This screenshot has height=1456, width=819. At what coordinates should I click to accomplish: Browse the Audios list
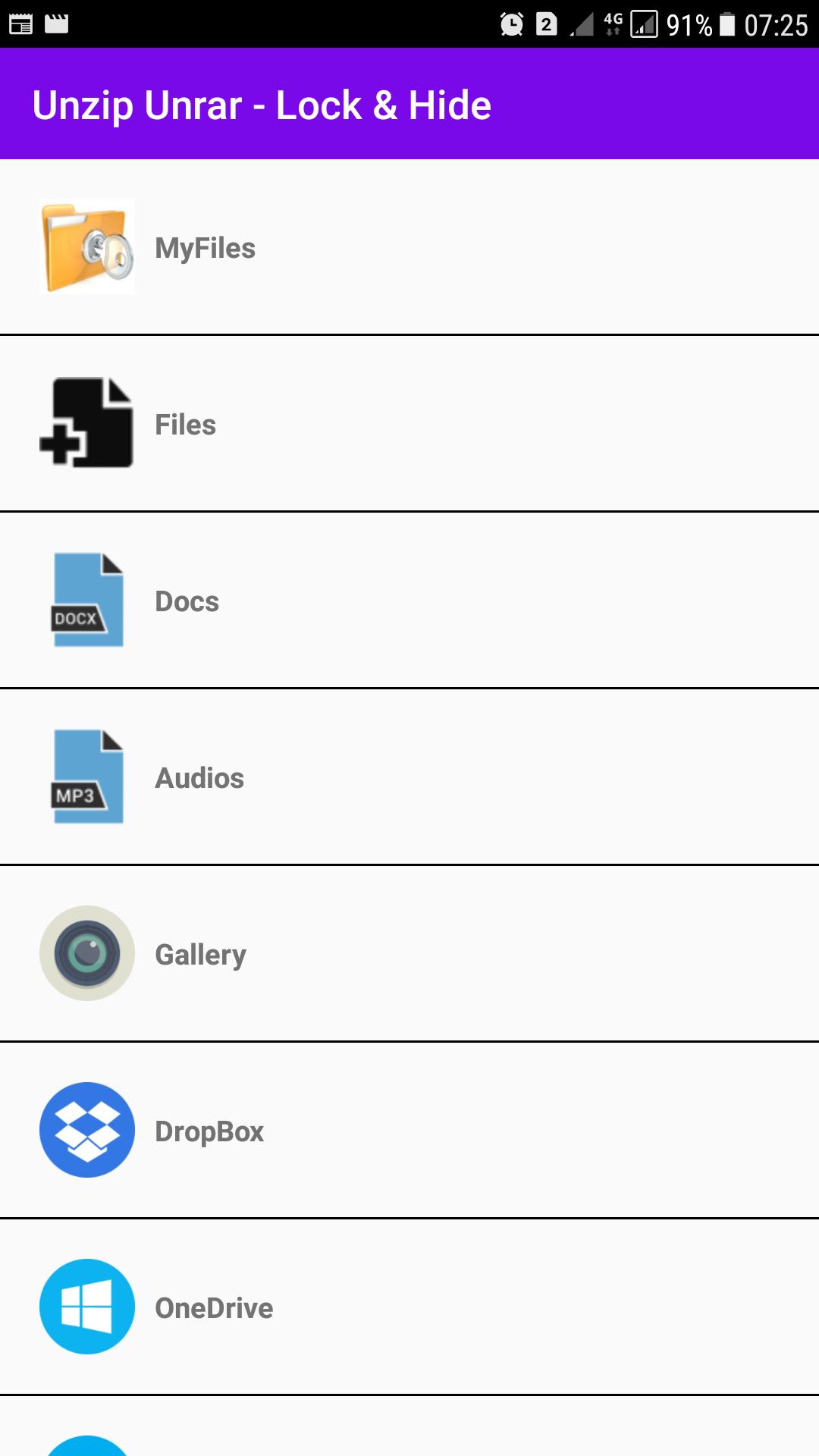point(199,778)
